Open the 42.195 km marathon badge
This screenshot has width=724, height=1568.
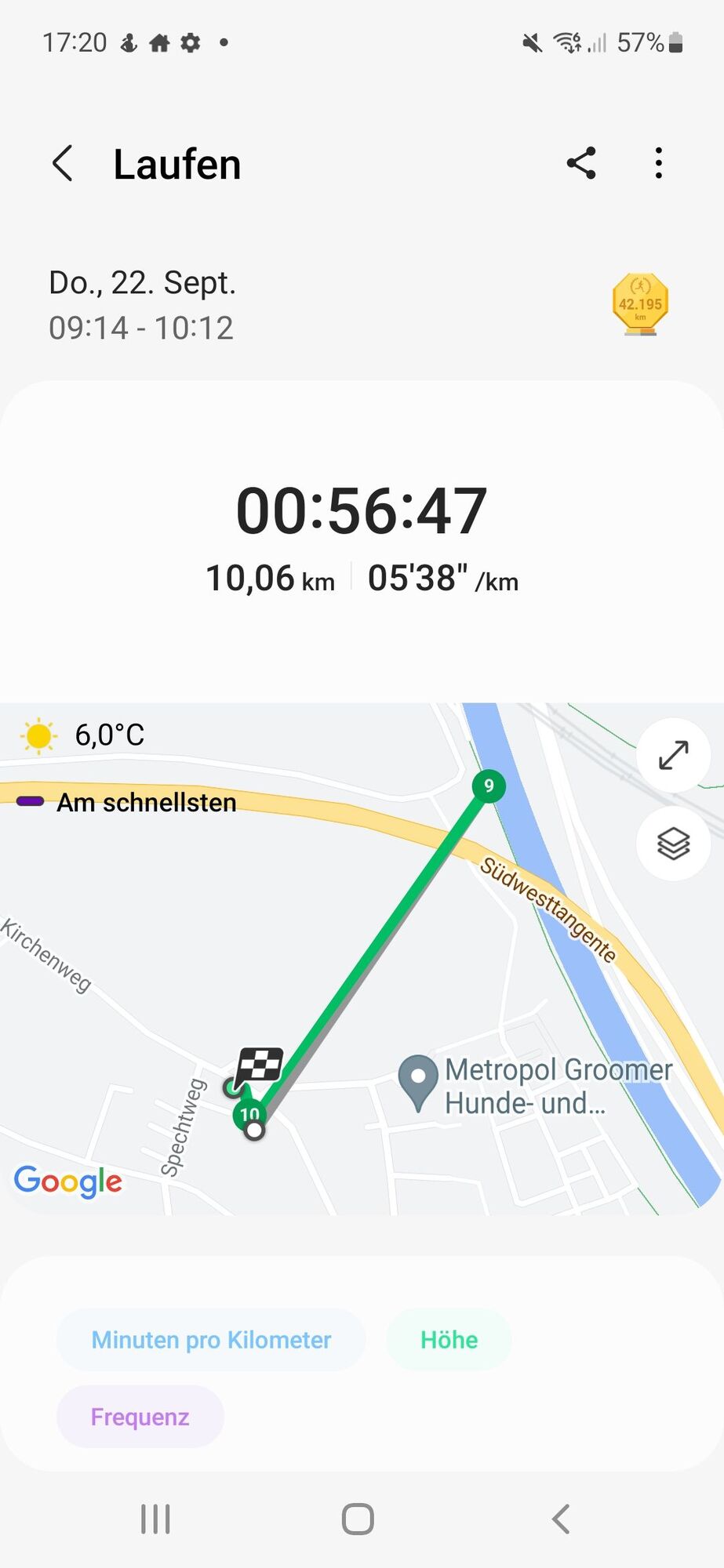640,304
